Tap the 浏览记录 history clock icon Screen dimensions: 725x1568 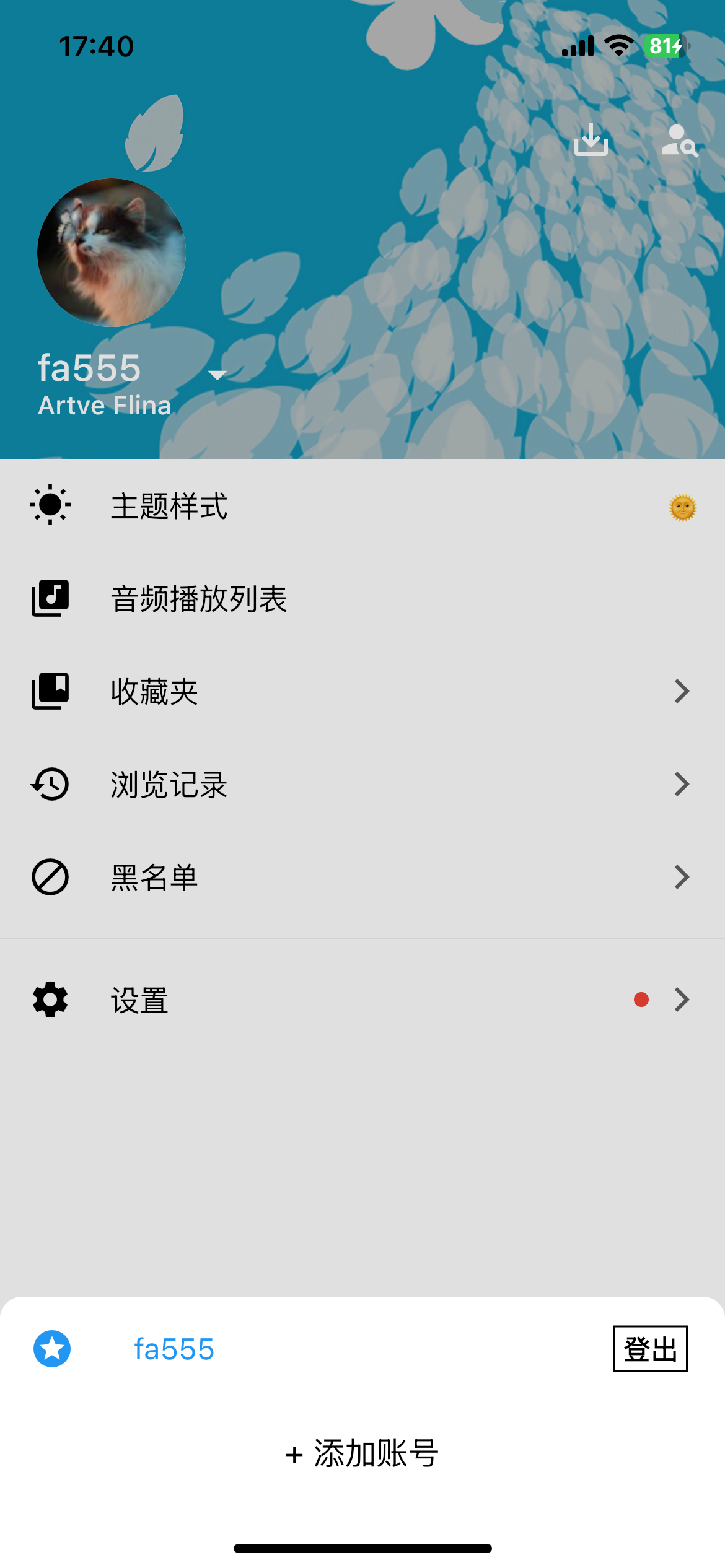coord(50,785)
